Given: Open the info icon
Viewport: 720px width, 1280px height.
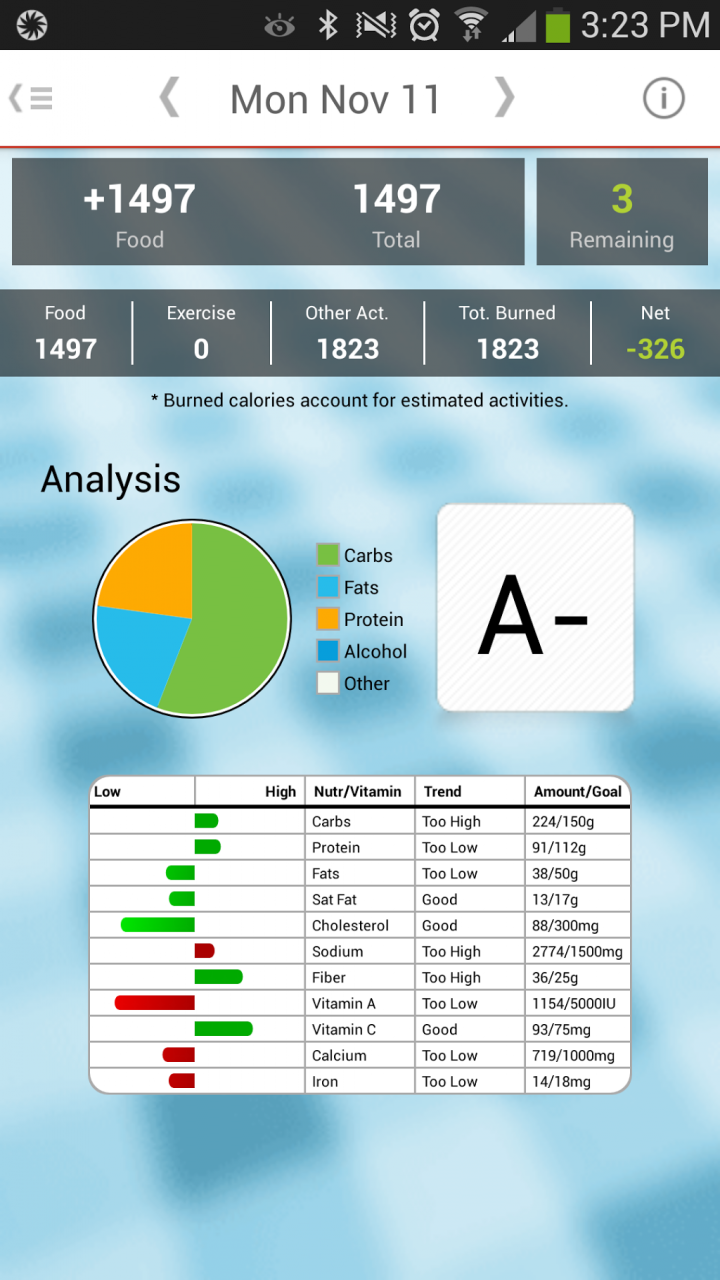Looking at the screenshot, I should pos(663,98).
